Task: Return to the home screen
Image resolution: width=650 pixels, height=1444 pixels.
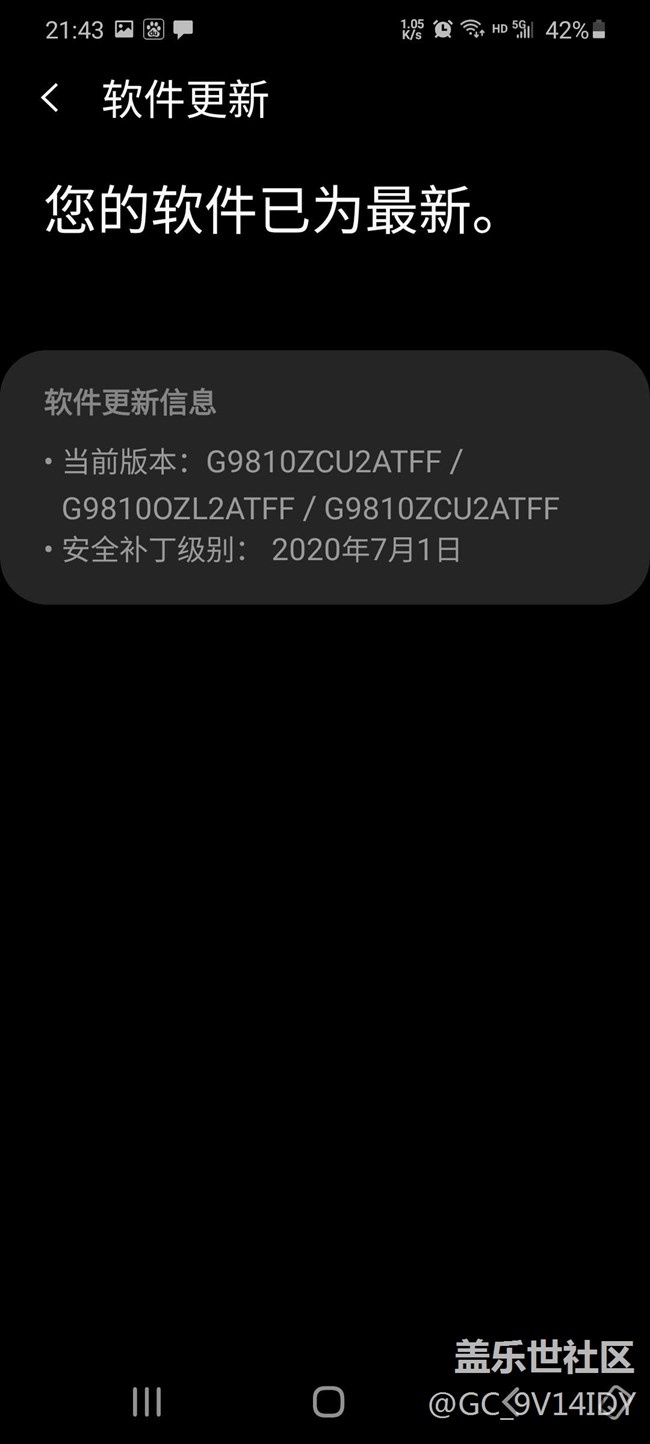Action: (x=328, y=1402)
